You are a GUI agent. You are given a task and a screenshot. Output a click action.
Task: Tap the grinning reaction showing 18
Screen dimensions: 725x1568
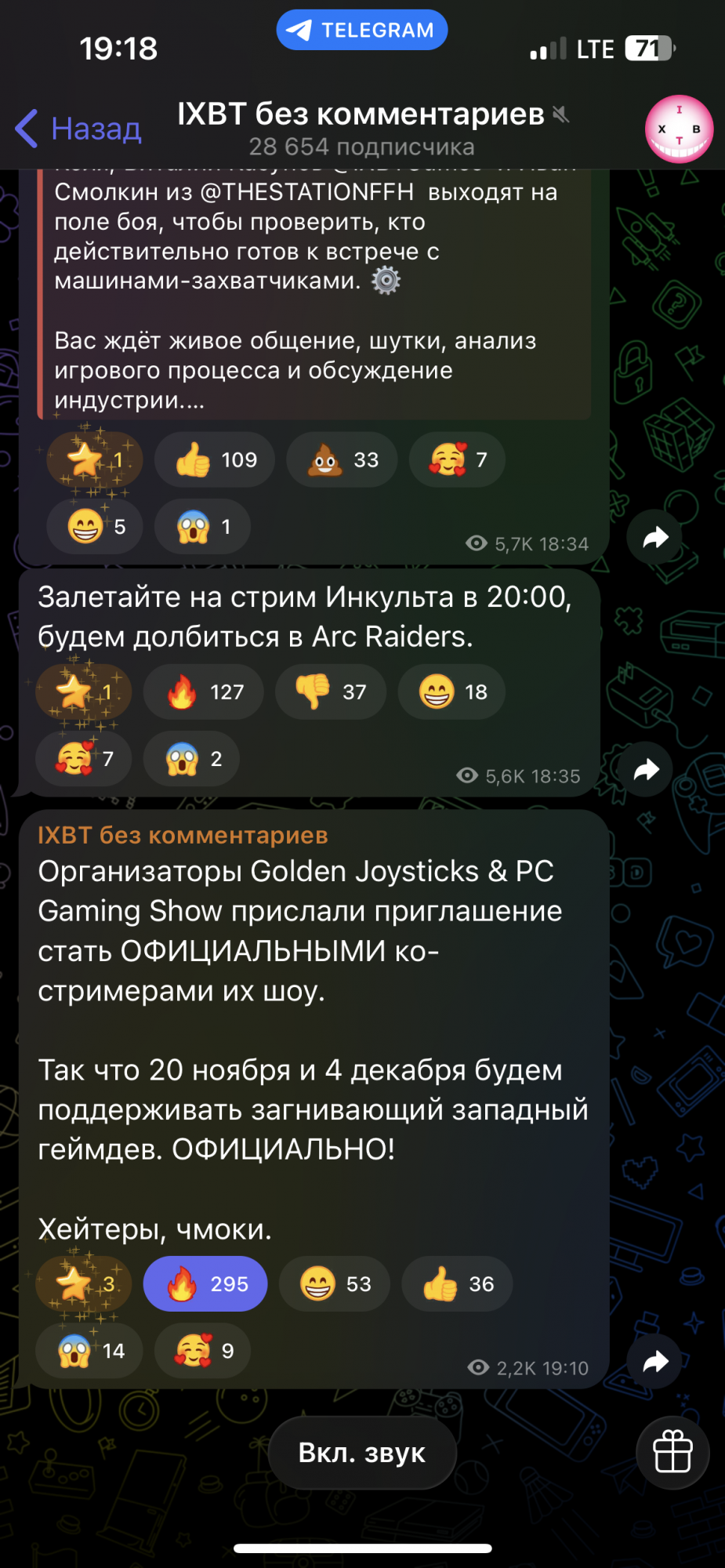coord(452,691)
